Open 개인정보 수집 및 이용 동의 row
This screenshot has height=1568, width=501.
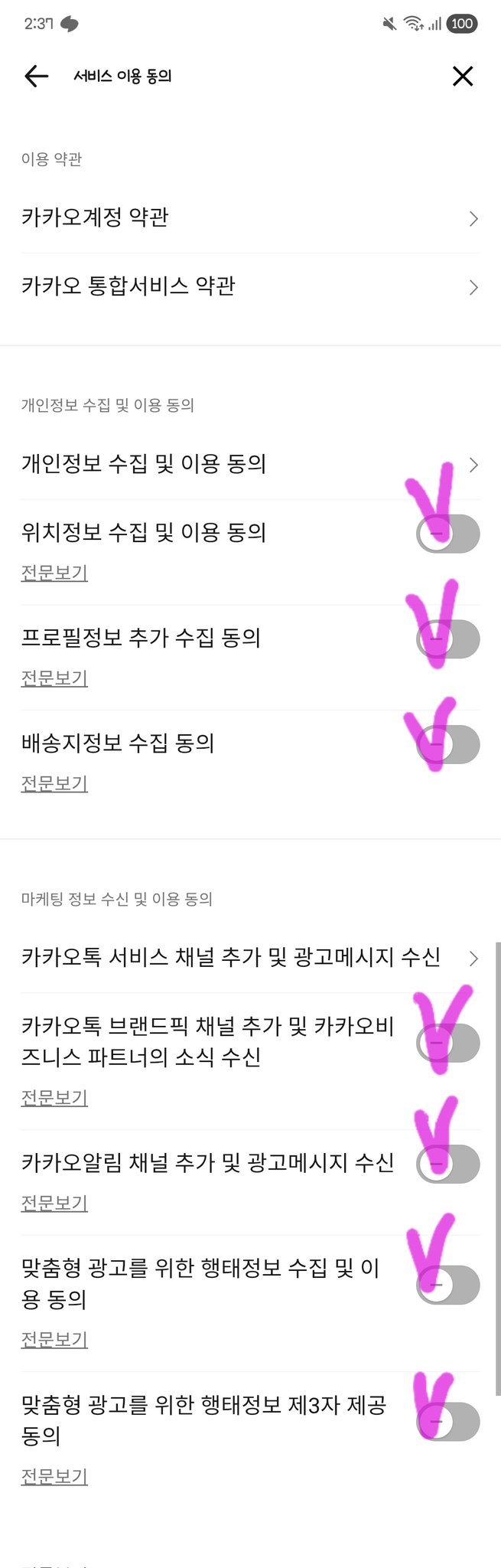250,465
